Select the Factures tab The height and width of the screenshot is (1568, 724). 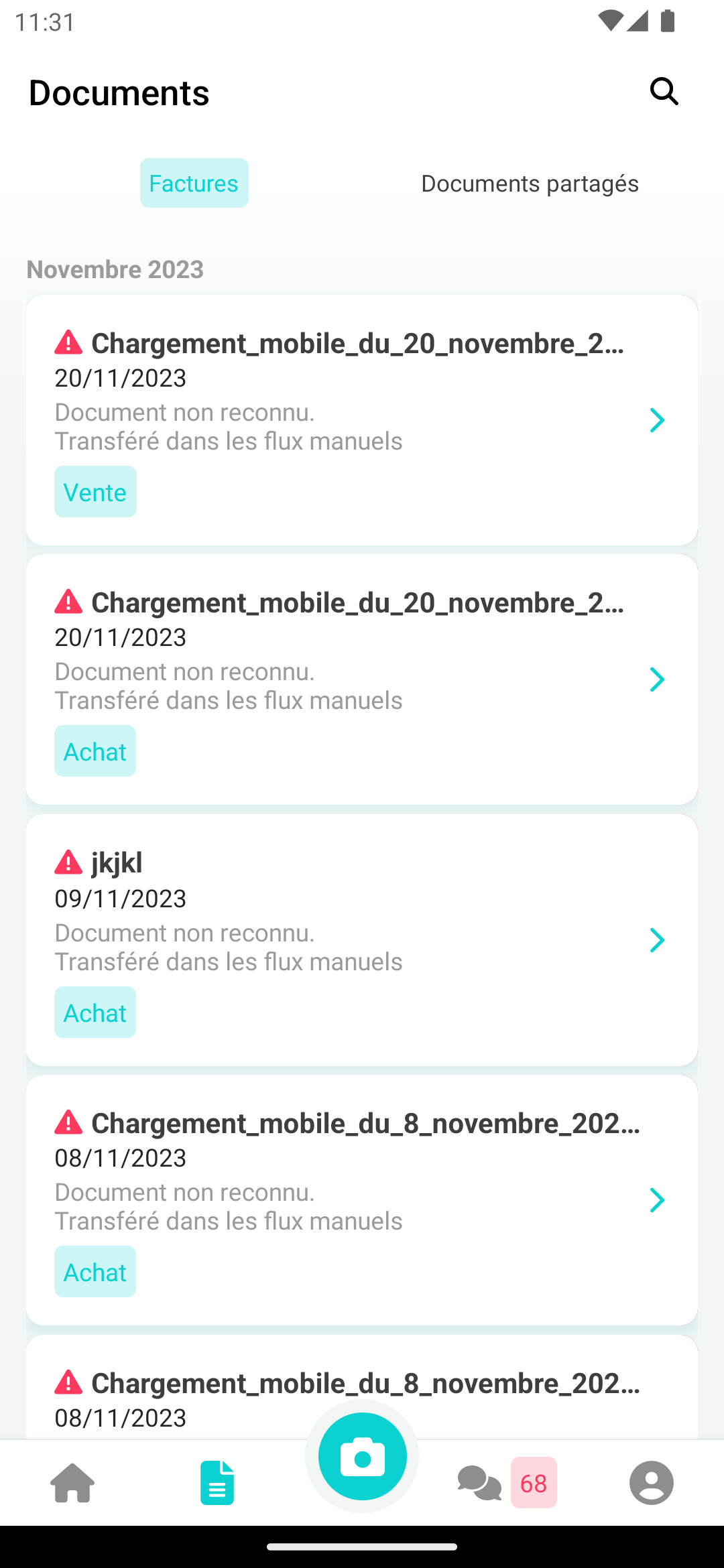click(194, 183)
